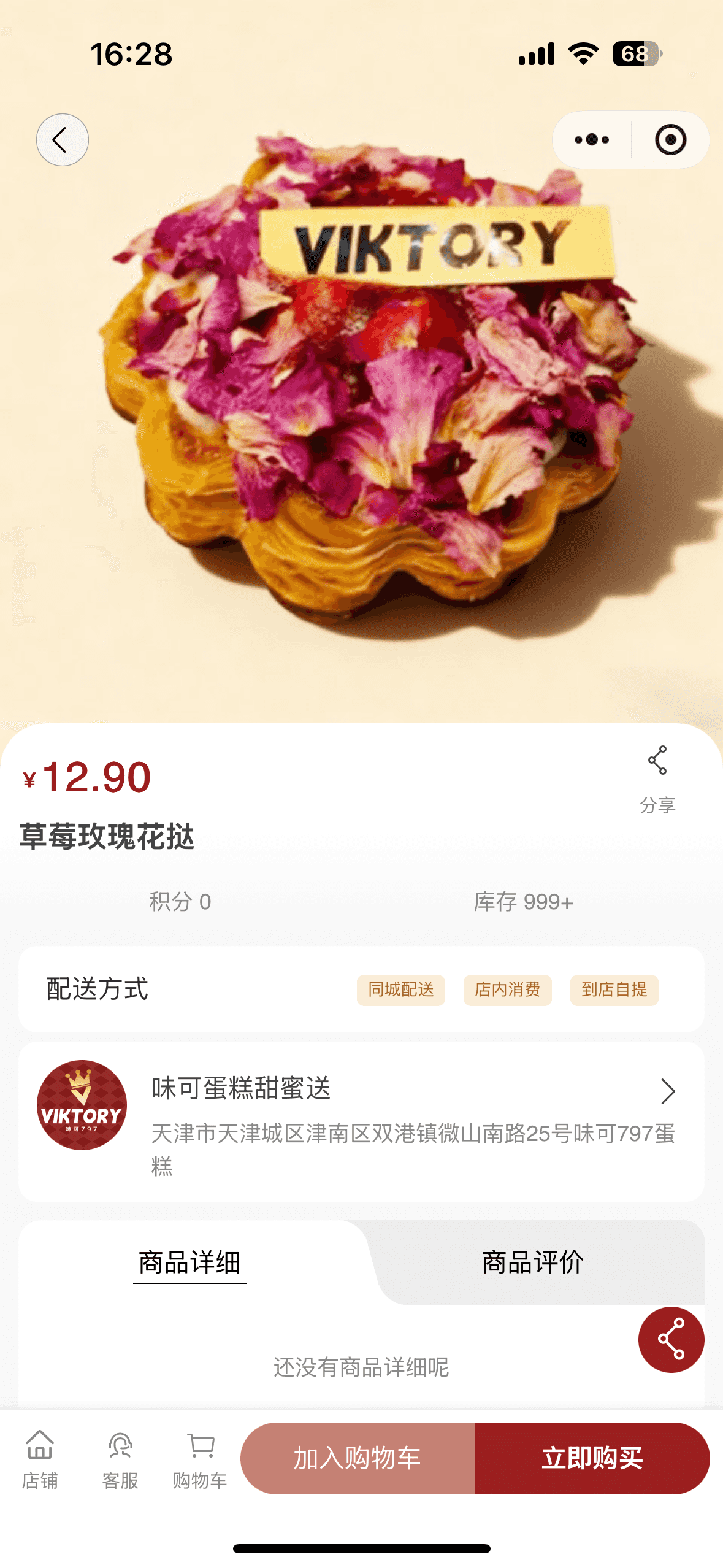Viewport: 723px width, 1568px height.
Task: Close the mini program via the circle icon
Action: pos(670,140)
